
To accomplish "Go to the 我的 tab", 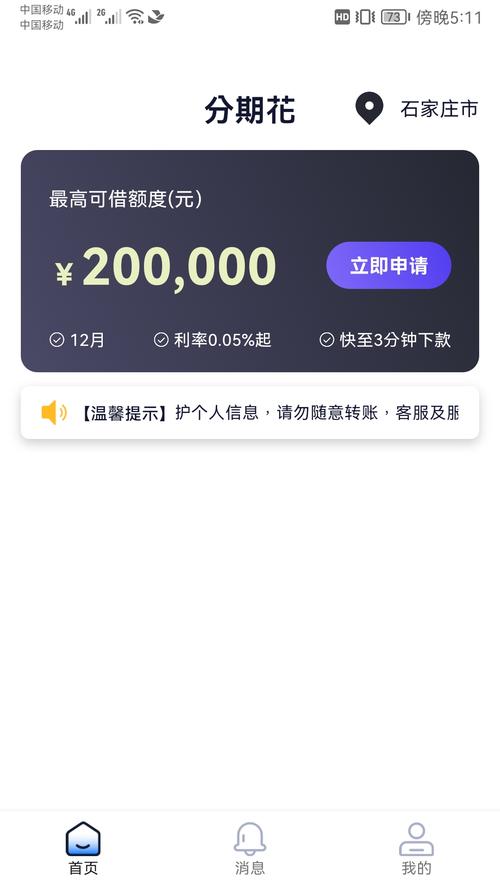I will (417, 849).
